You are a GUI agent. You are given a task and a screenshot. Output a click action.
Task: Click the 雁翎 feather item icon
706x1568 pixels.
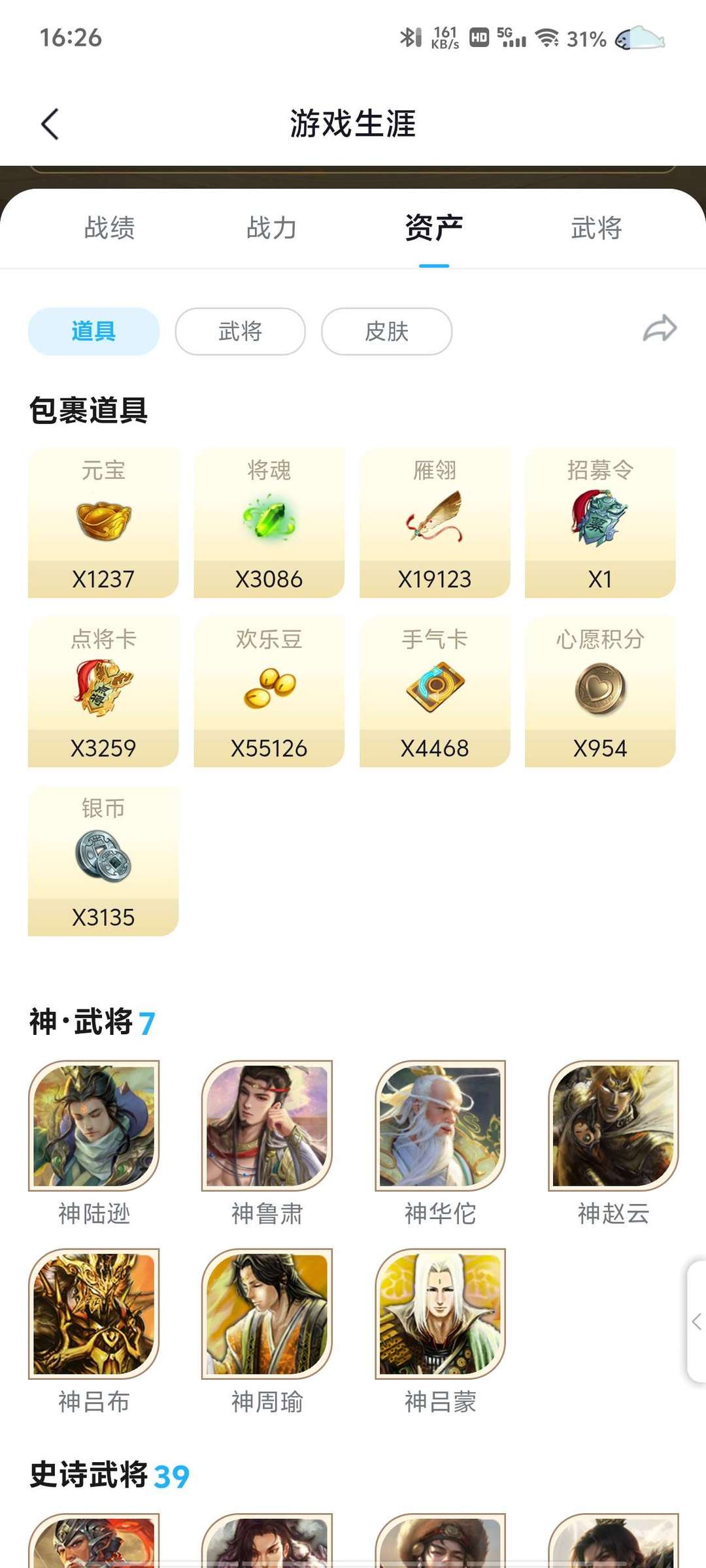(434, 518)
